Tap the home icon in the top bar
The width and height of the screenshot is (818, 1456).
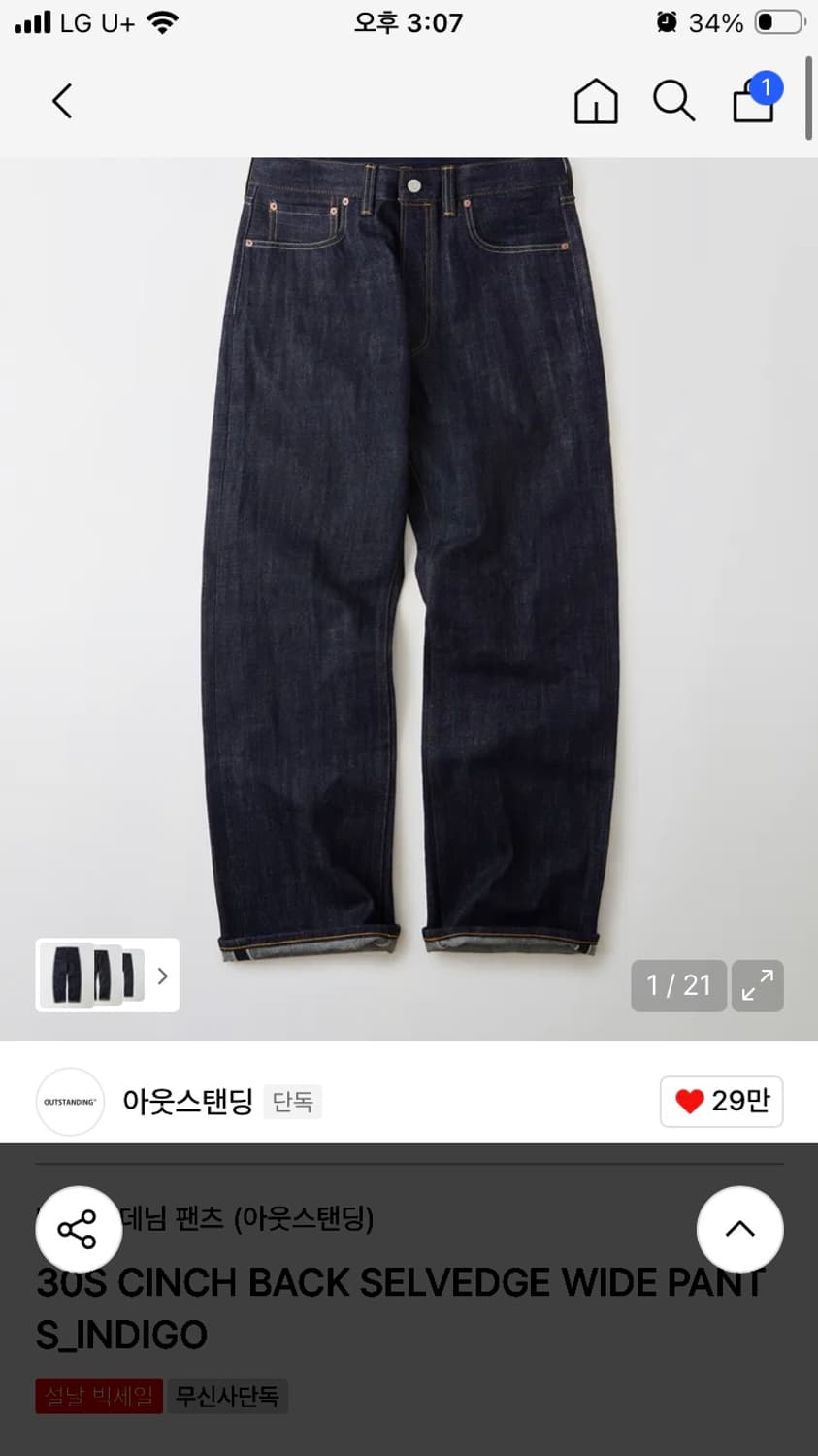(596, 102)
